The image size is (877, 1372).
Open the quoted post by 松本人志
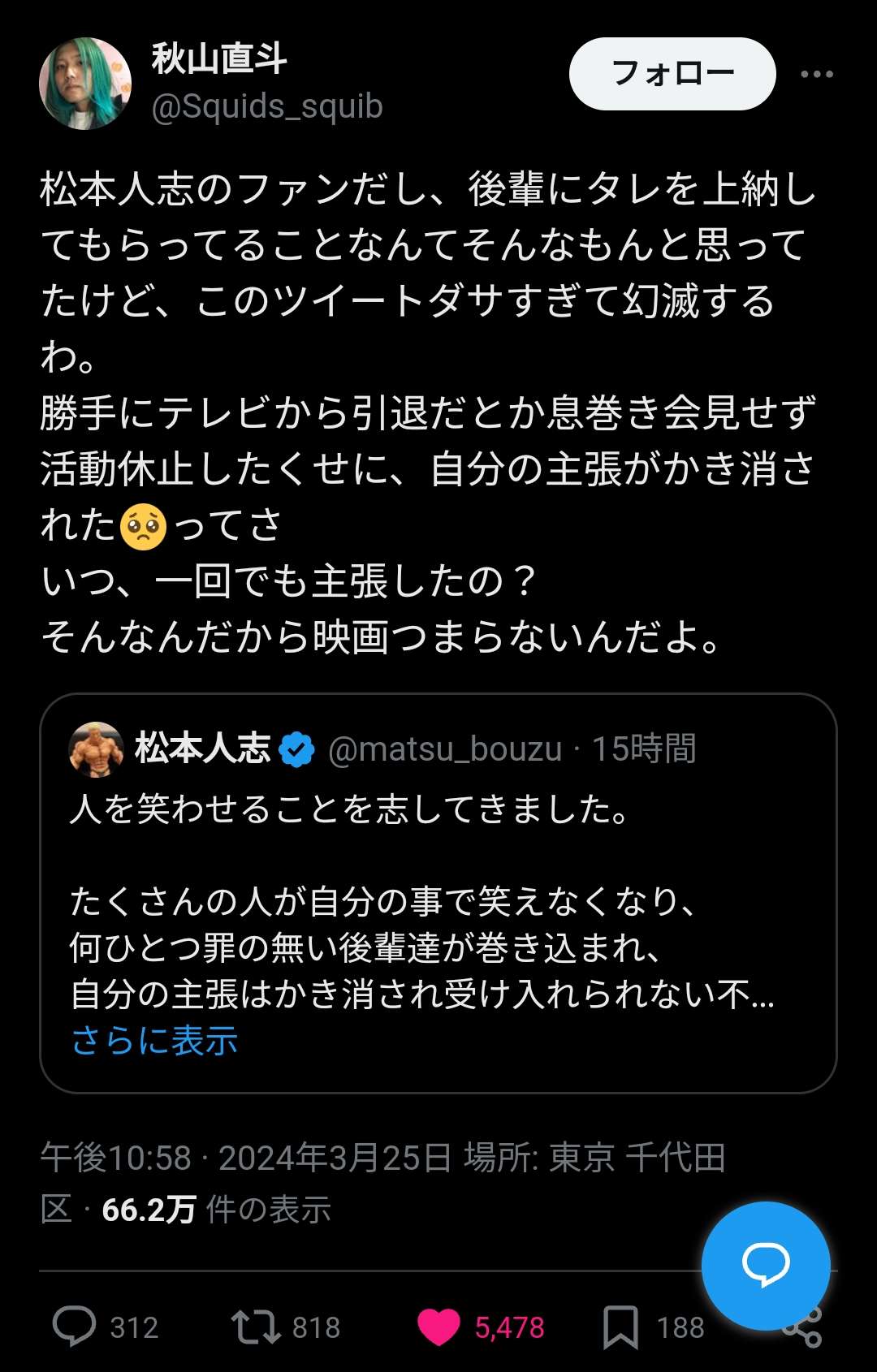(x=438, y=893)
